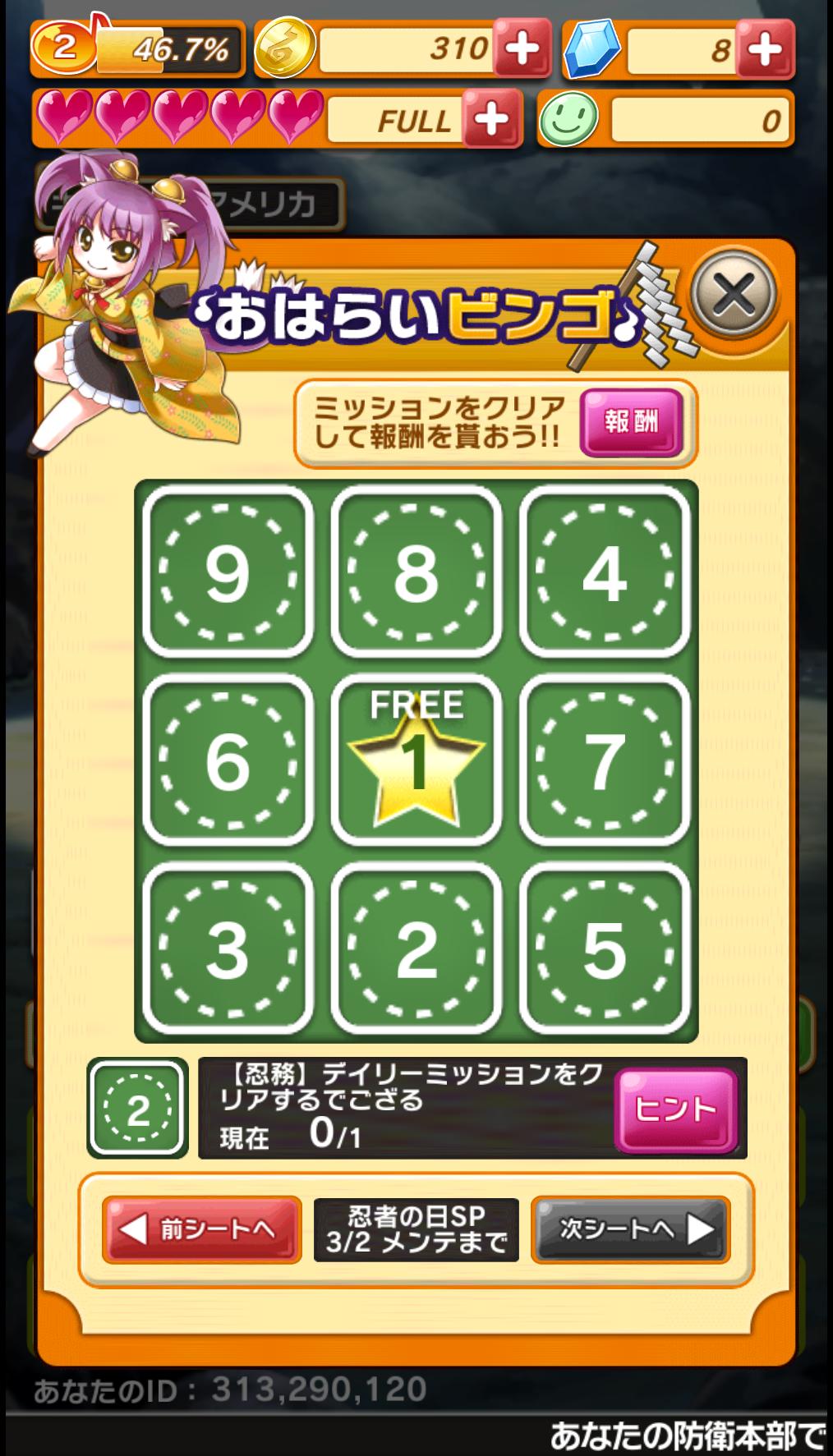
Task: Select bingo cell number 7
Action: click(605, 760)
